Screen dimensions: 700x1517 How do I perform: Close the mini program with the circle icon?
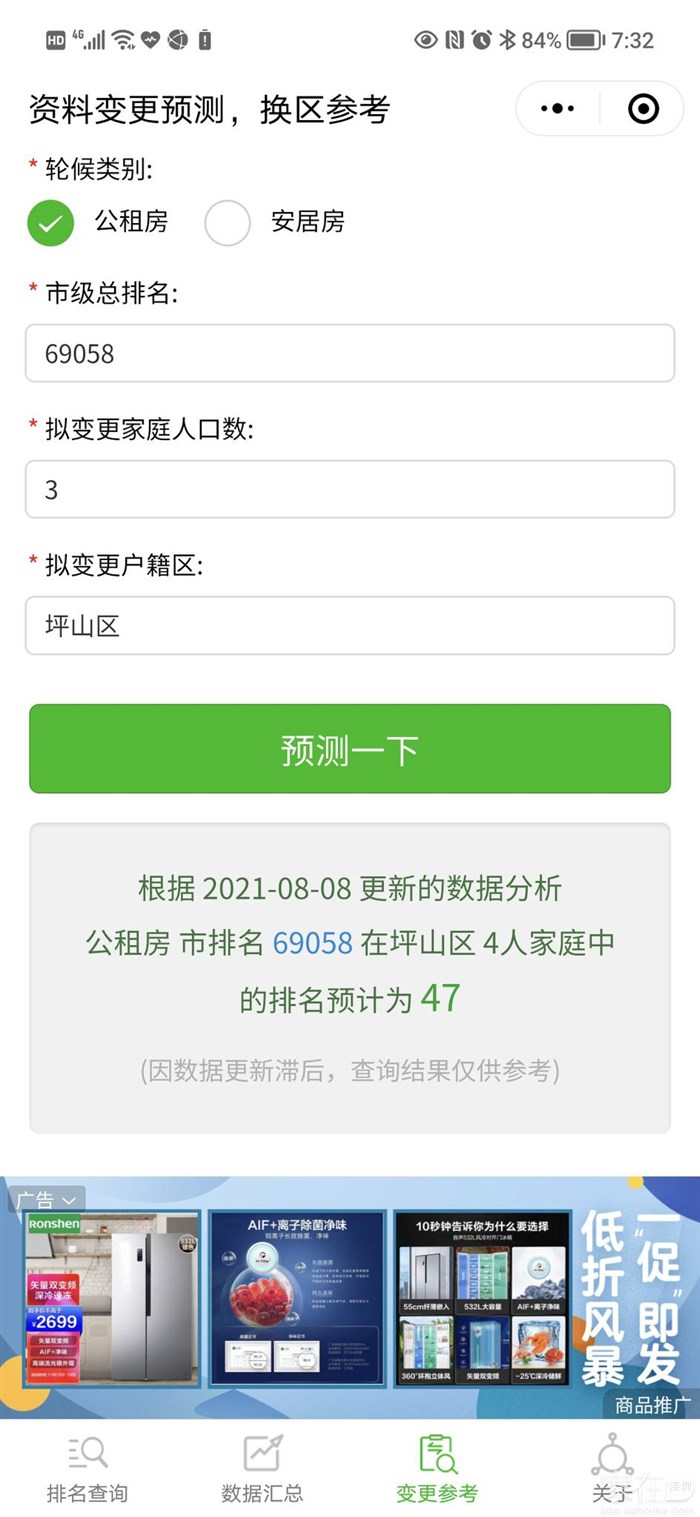tap(643, 109)
